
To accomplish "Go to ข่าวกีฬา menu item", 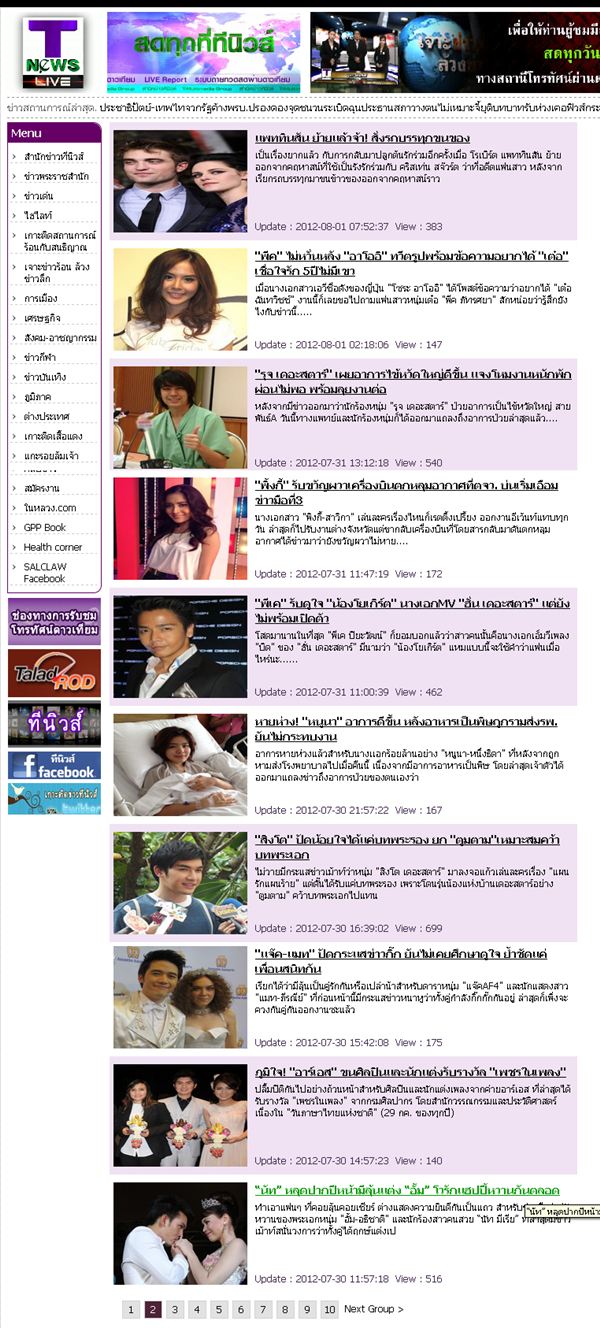I will [42, 357].
